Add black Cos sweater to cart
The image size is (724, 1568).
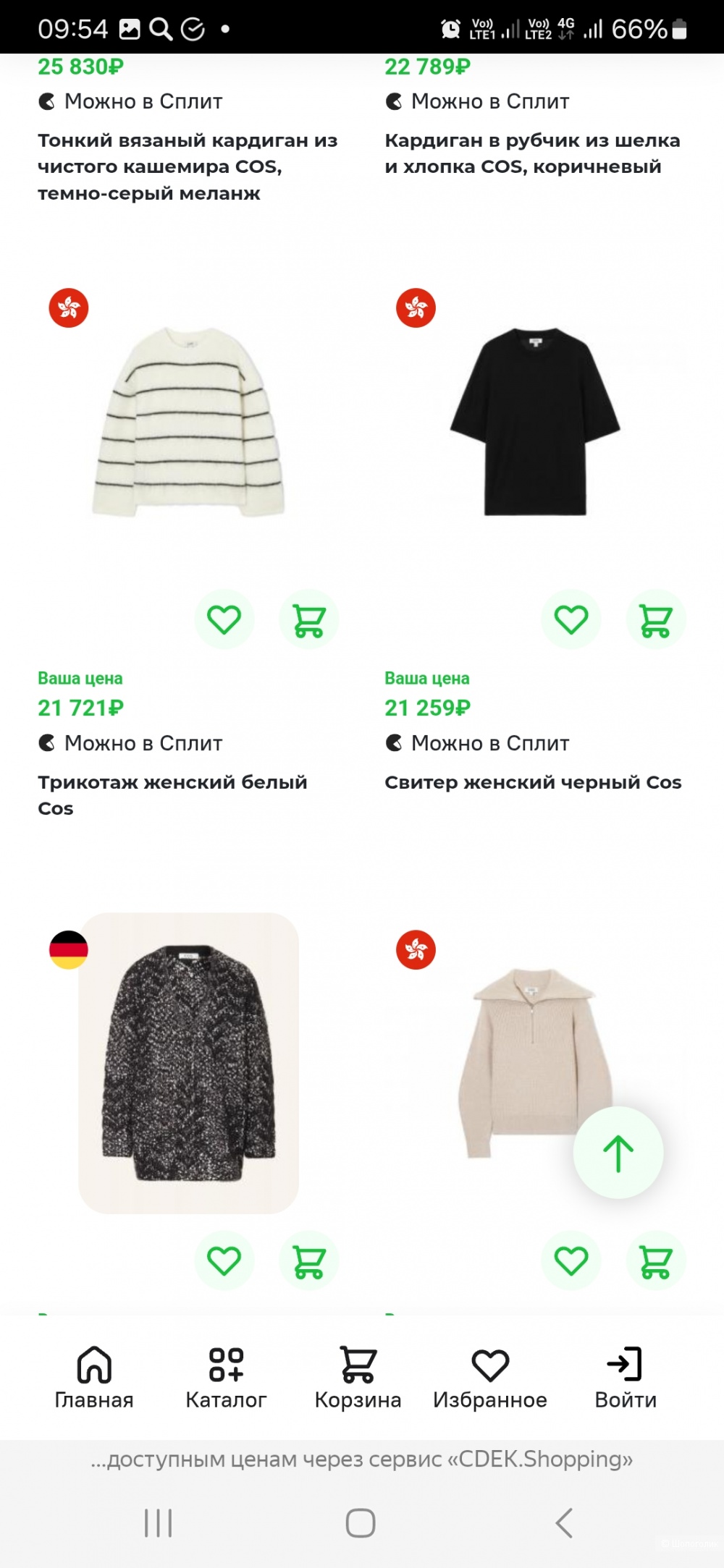pos(656,619)
